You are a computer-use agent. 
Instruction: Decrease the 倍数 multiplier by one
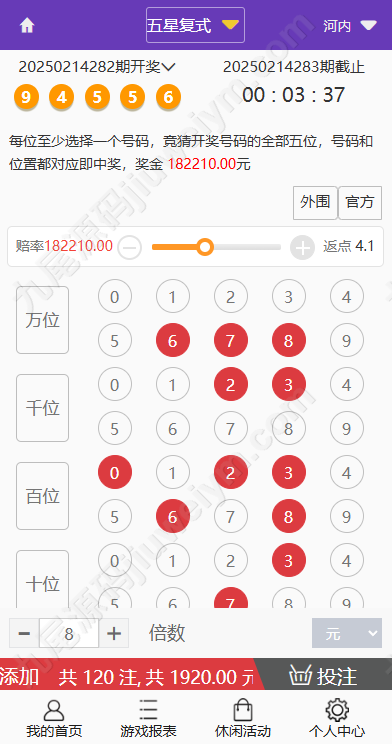(24, 633)
